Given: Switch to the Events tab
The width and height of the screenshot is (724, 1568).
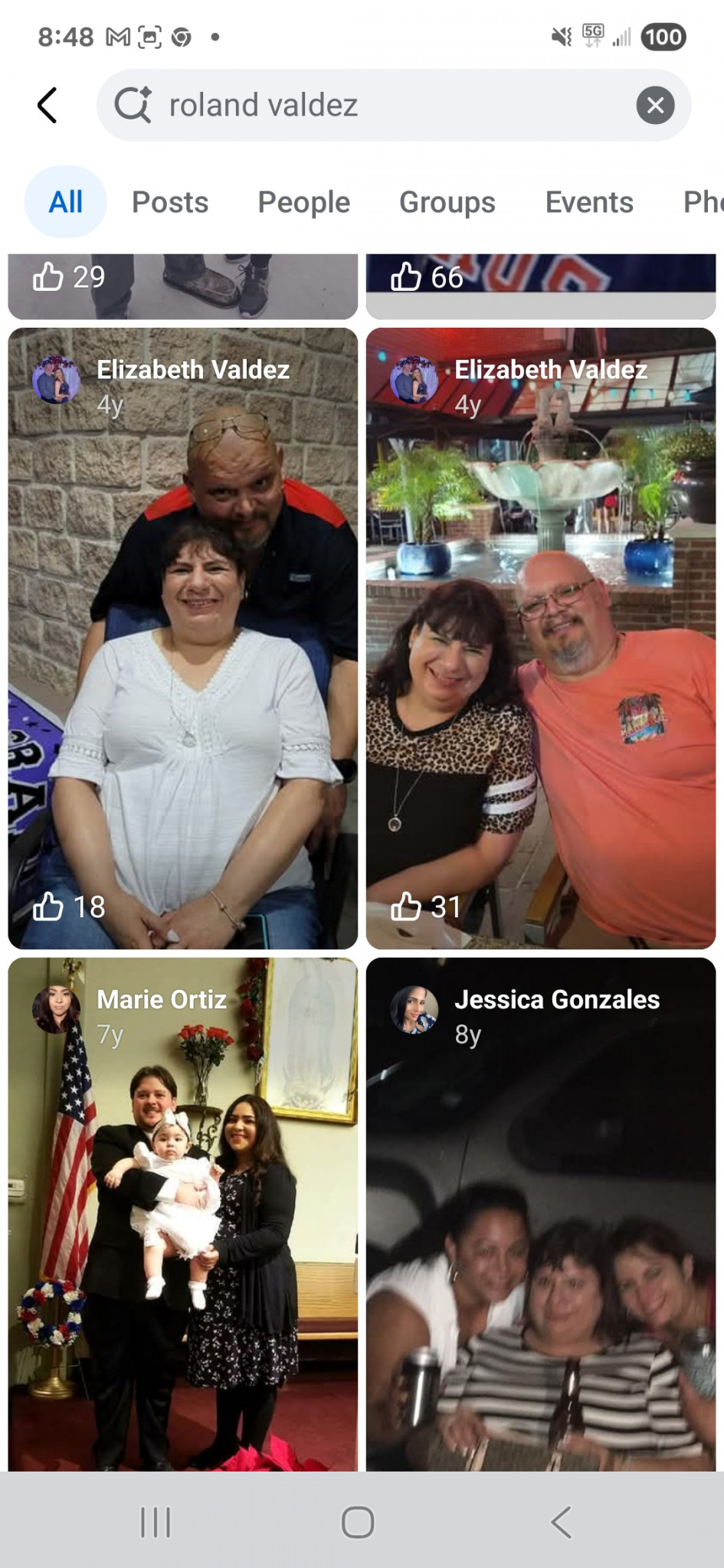Looking at the screenshot, I should coord(589,202).
